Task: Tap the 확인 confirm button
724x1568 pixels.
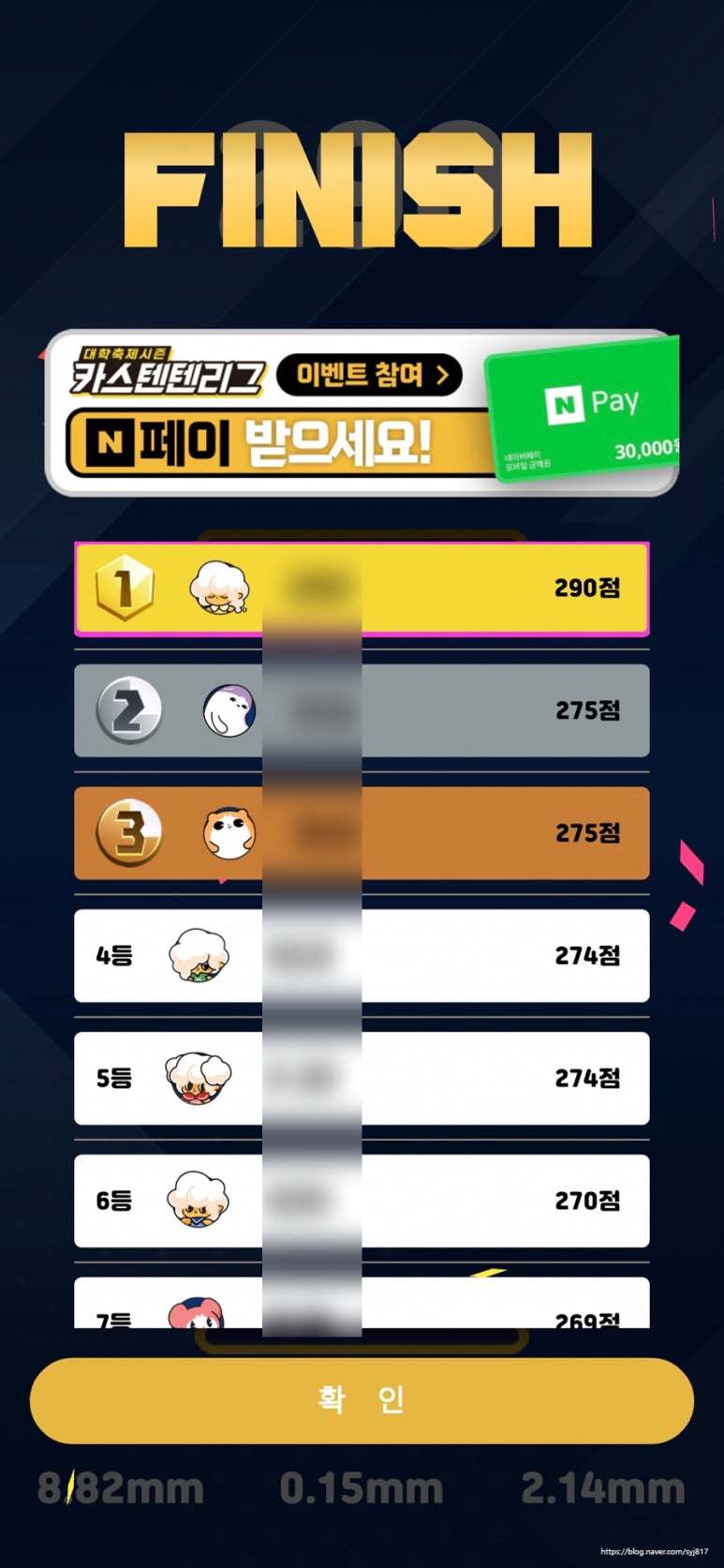Action: click(362, 1399)
